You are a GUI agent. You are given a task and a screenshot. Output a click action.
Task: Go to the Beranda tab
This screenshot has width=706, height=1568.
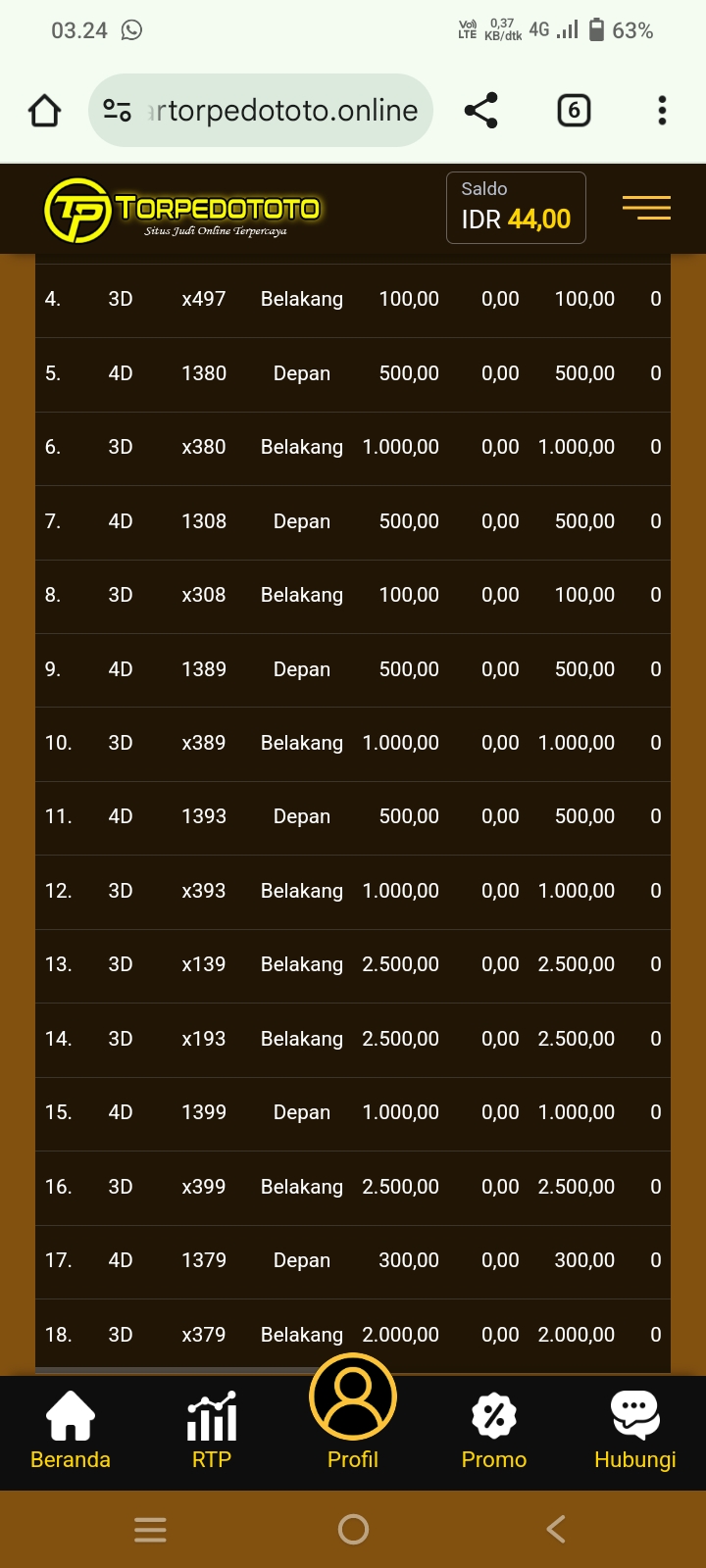(x=71, y=1432)
